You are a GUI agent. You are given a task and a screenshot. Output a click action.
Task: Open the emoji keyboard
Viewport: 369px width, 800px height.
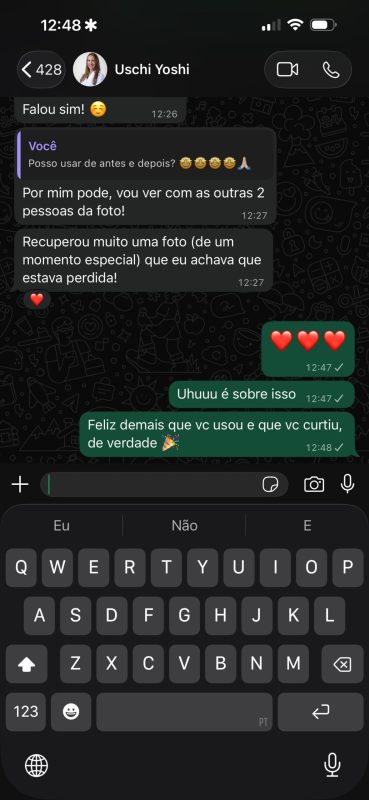pyautogui.click(x=71, y=712)
